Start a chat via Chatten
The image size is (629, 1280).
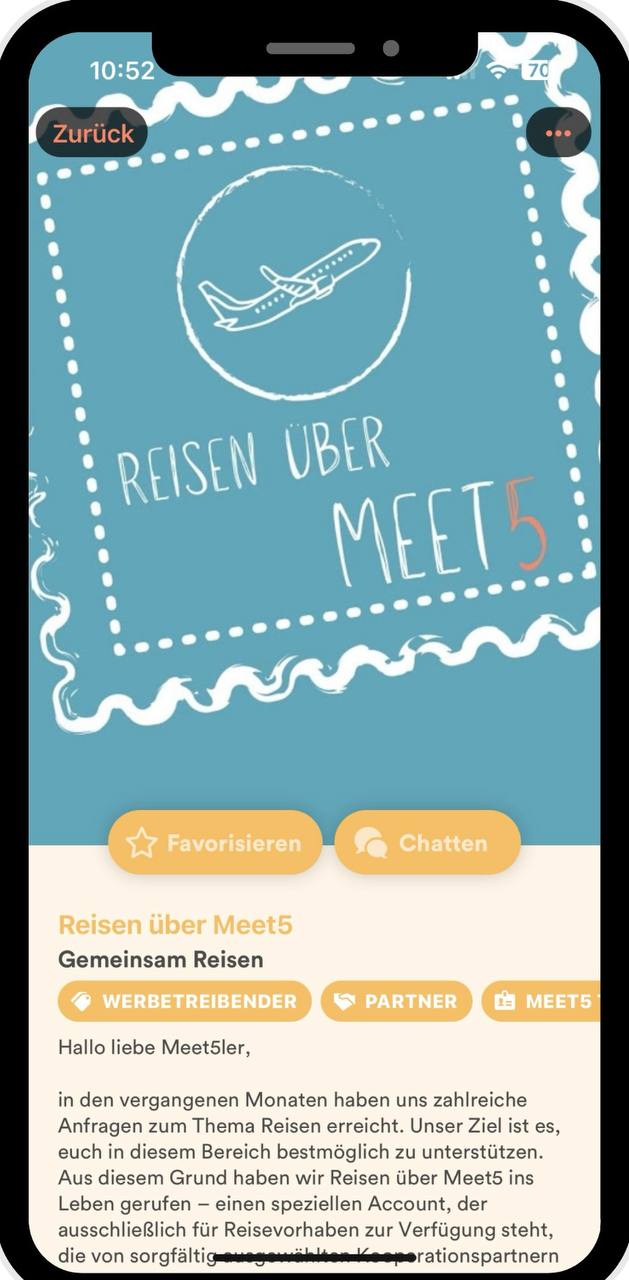[428, 843]
